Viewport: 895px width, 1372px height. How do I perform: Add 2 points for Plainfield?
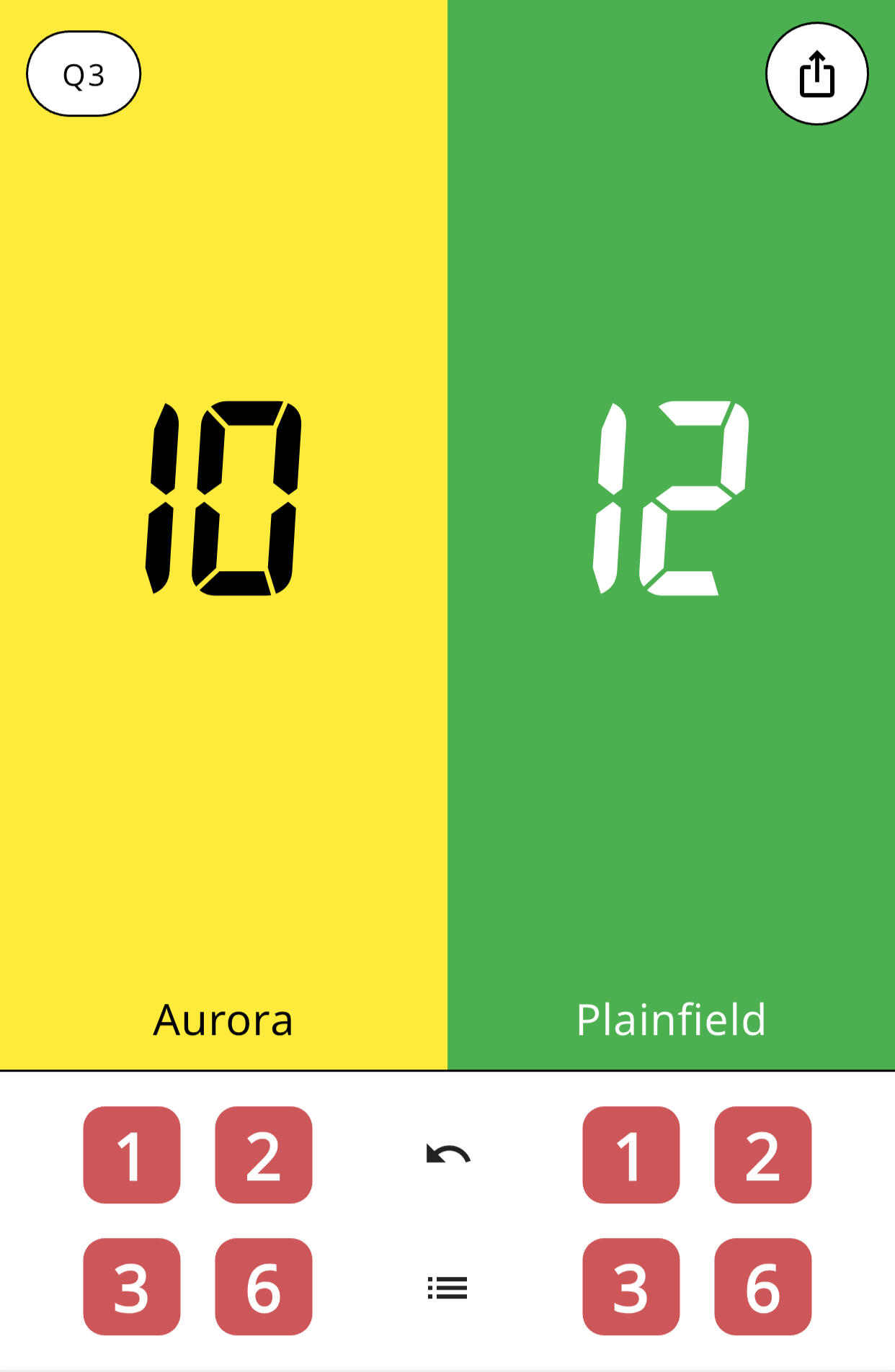763,1154
